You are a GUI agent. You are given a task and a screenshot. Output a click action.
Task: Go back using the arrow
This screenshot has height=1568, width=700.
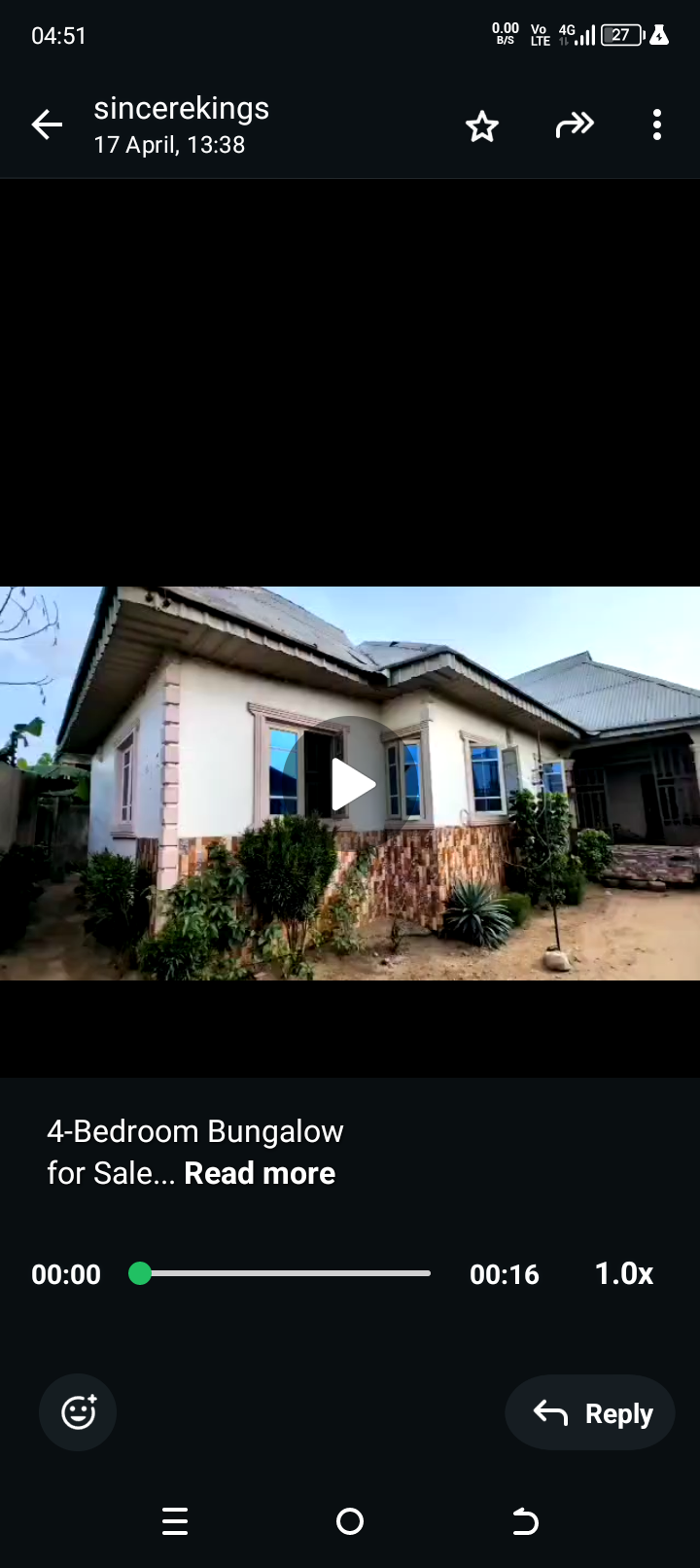coord(47,125)
